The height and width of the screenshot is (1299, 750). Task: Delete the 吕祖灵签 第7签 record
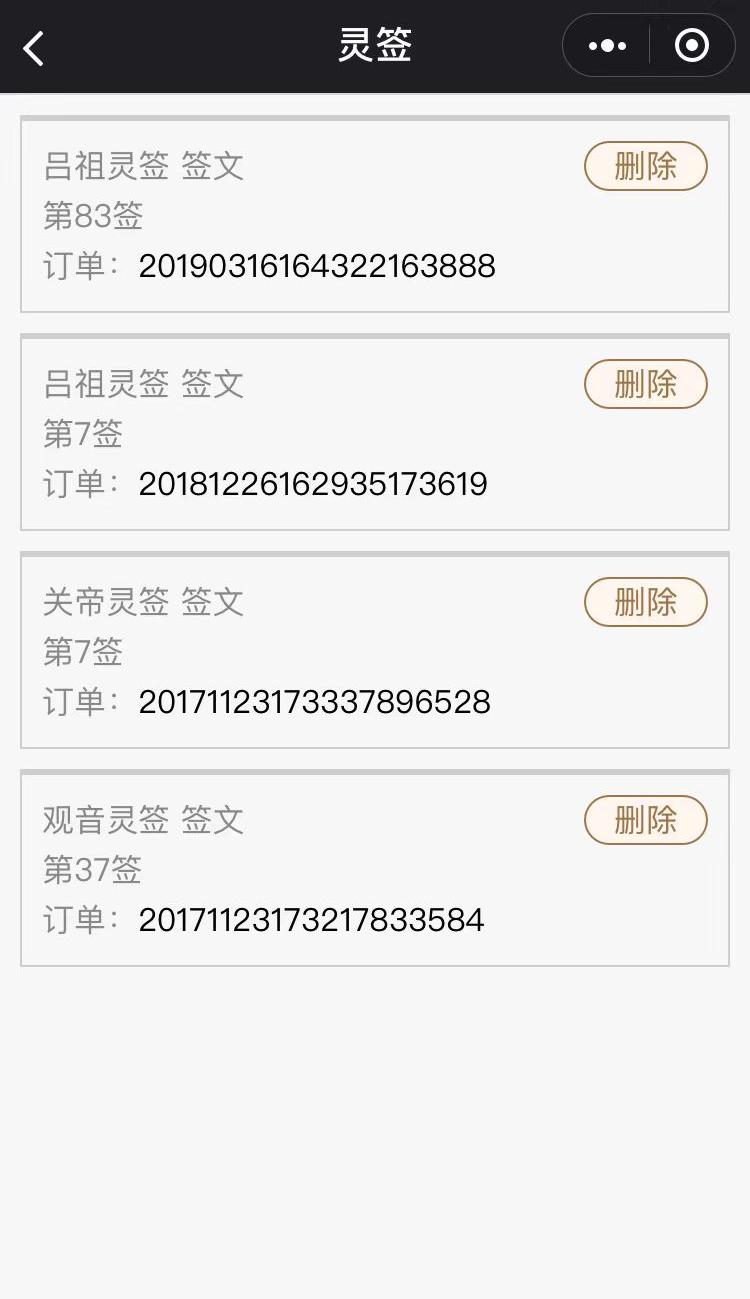(x=646, y=384)
